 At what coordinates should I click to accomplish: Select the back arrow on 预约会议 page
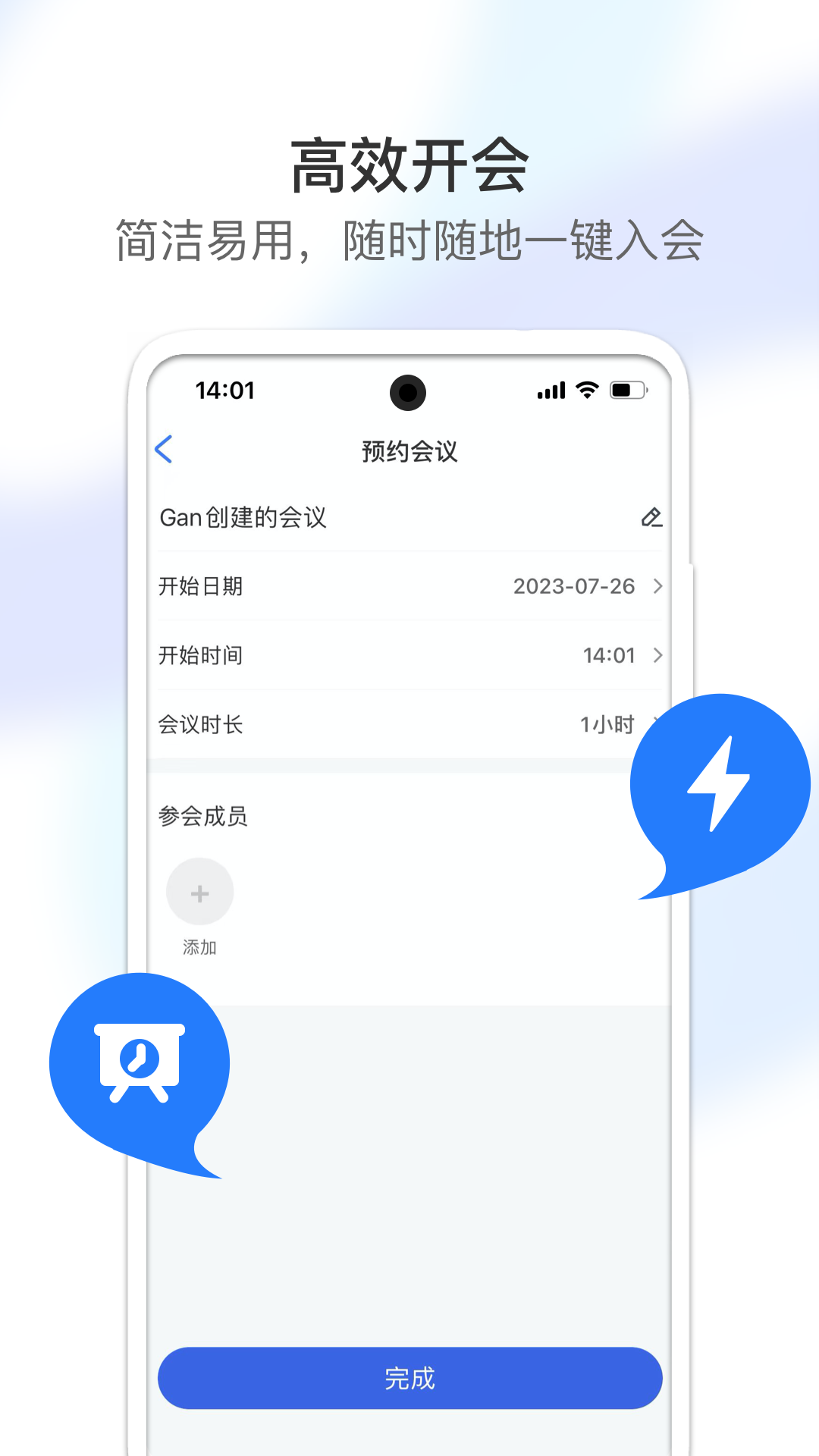(x=165, y=449)
